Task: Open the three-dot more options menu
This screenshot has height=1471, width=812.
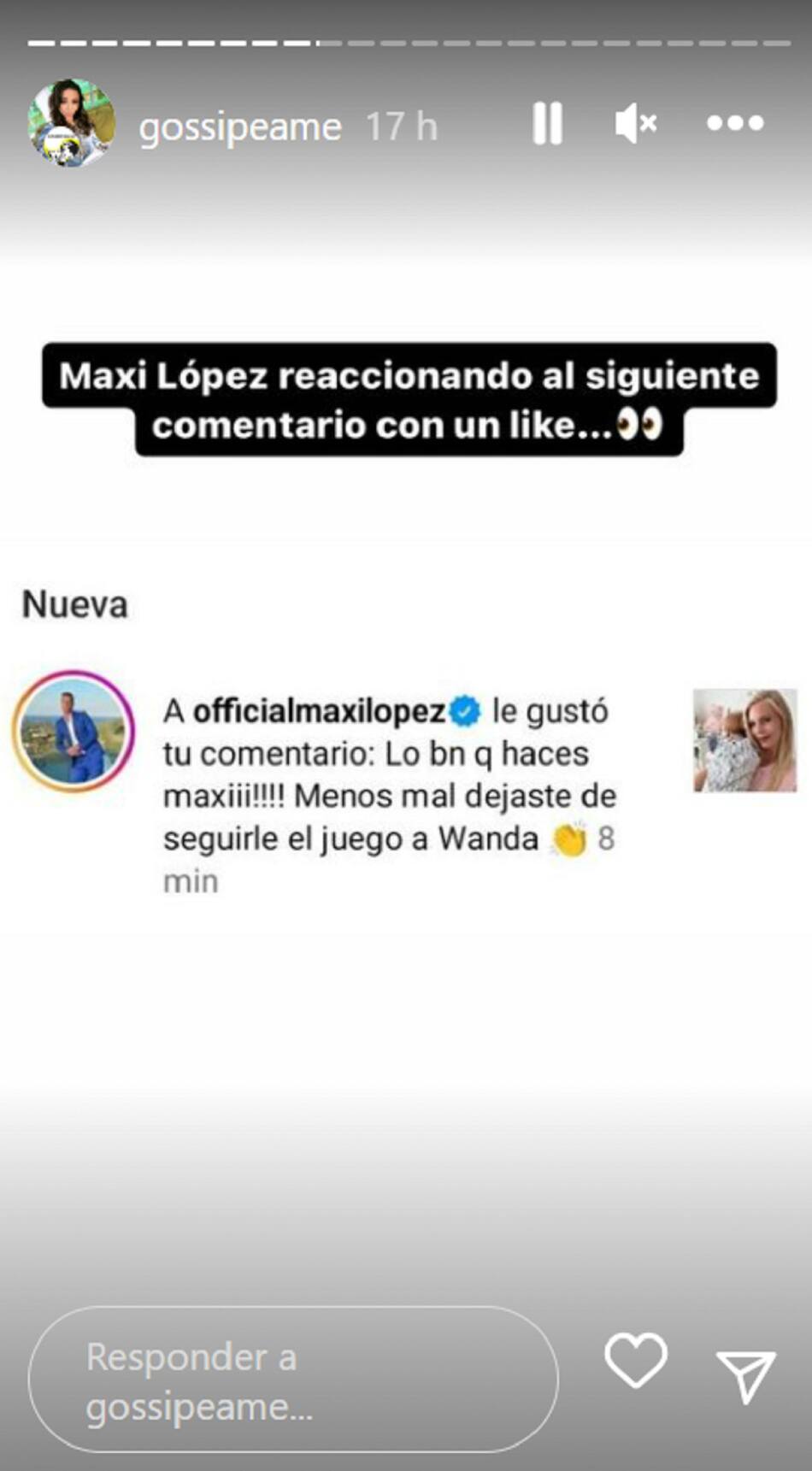Action: 734,123
